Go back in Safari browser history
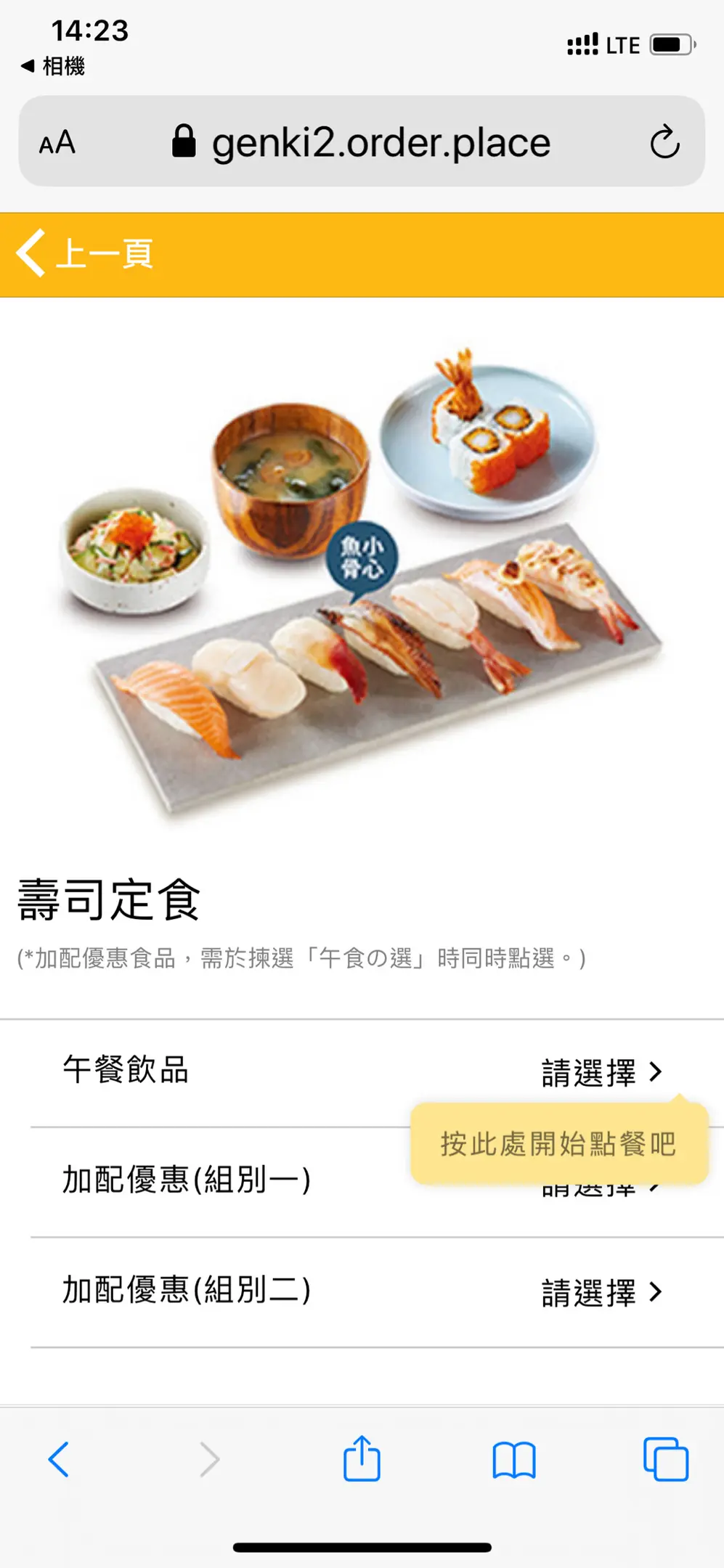This screenshot has height=1568, width=724. [59, 1459]
